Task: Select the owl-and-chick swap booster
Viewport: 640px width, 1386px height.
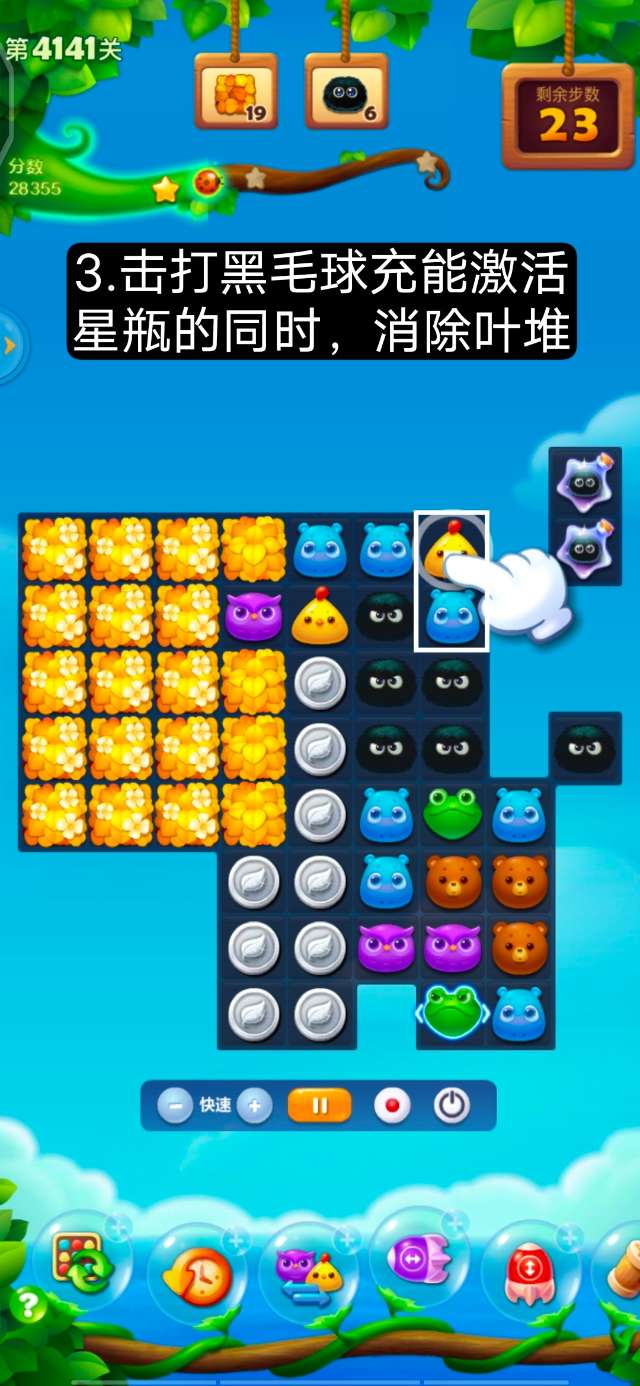Action: [x=306, y=1270]
